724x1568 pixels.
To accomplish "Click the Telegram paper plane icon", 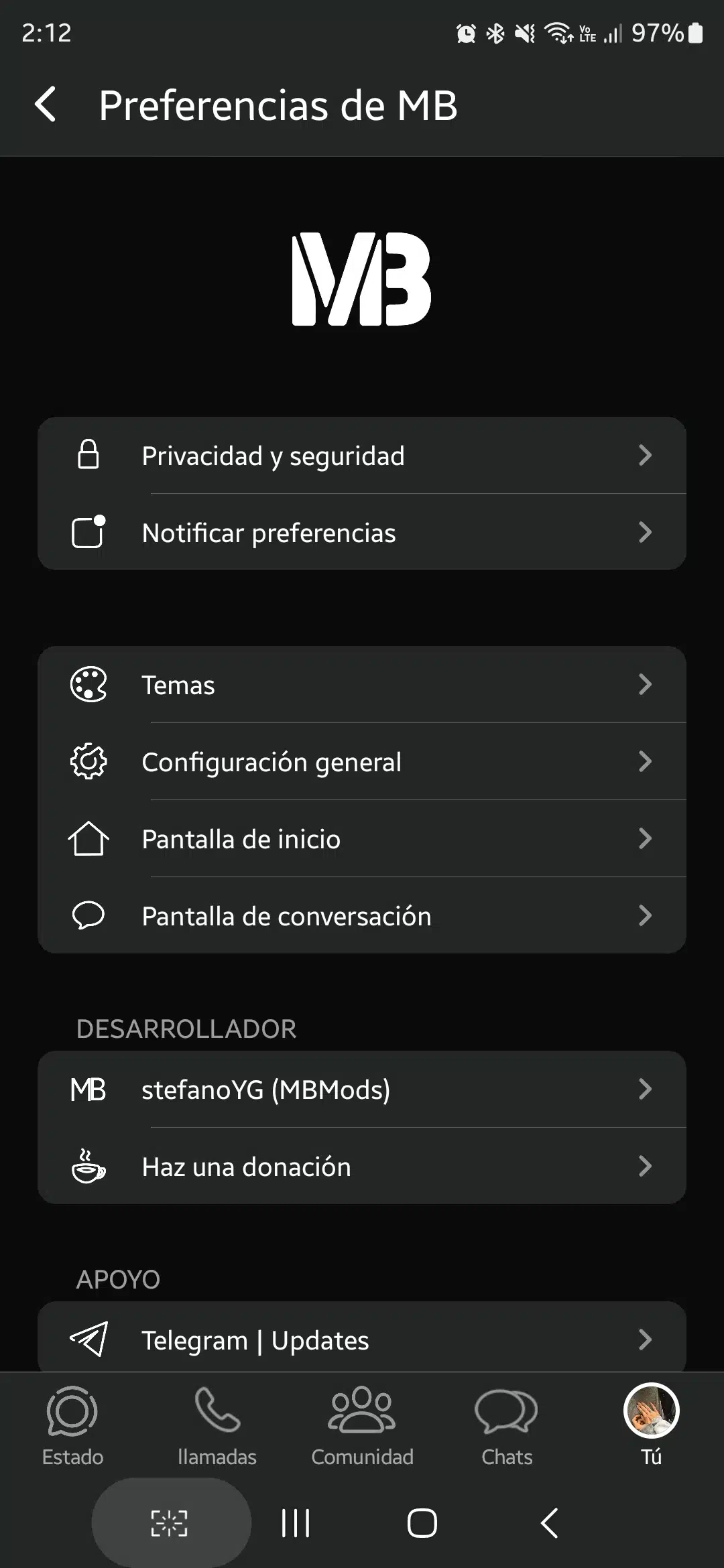I will point(89,1340).
